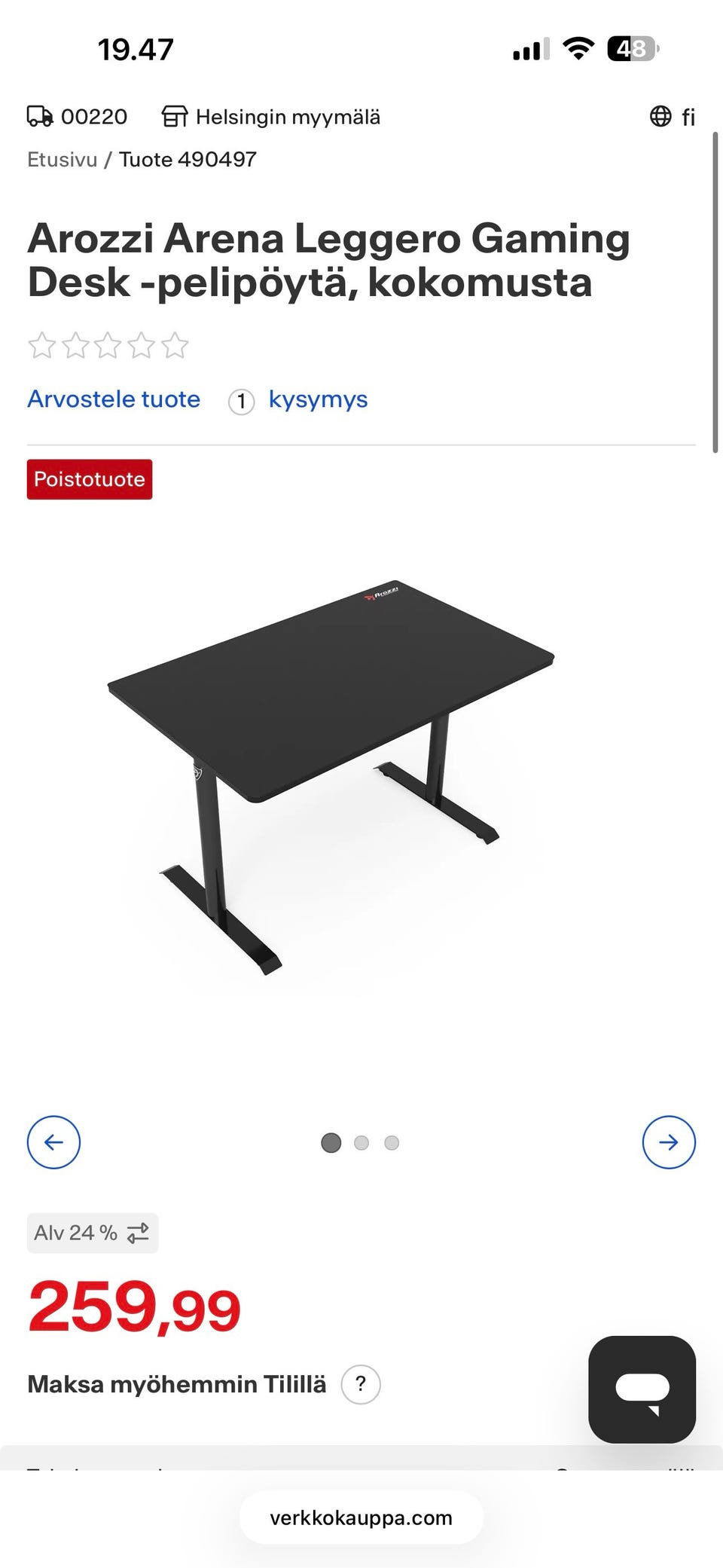Image resolution: width=723 pixels, height=1568 pixels.
Task: Open the fi language selector
Action: [x=673, y=117]
